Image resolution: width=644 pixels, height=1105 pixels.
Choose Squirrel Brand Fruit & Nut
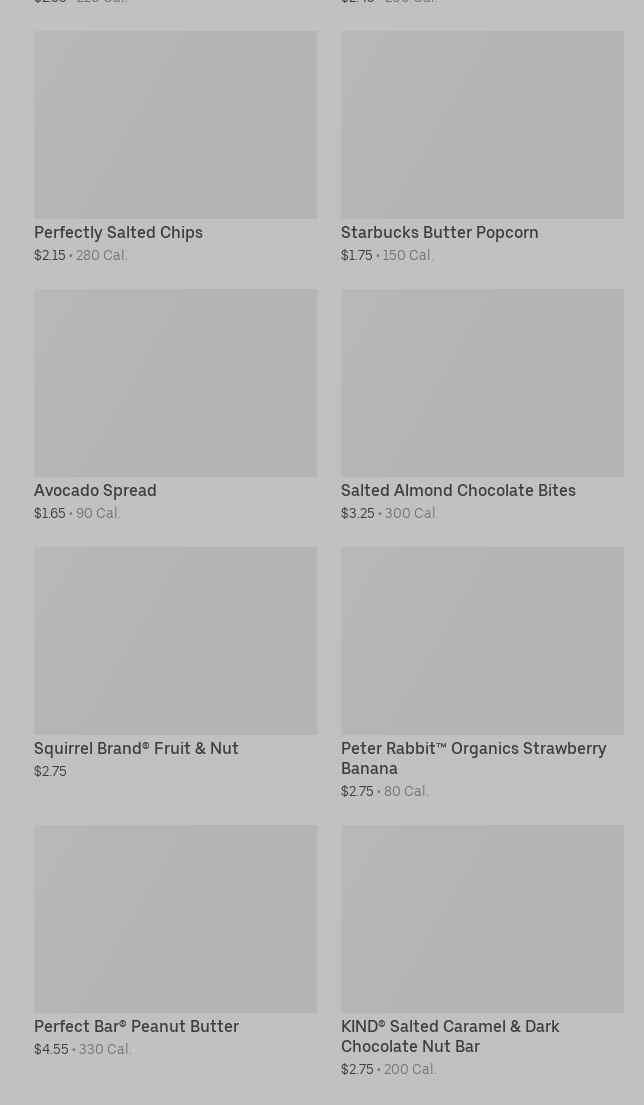pos(175,641)
